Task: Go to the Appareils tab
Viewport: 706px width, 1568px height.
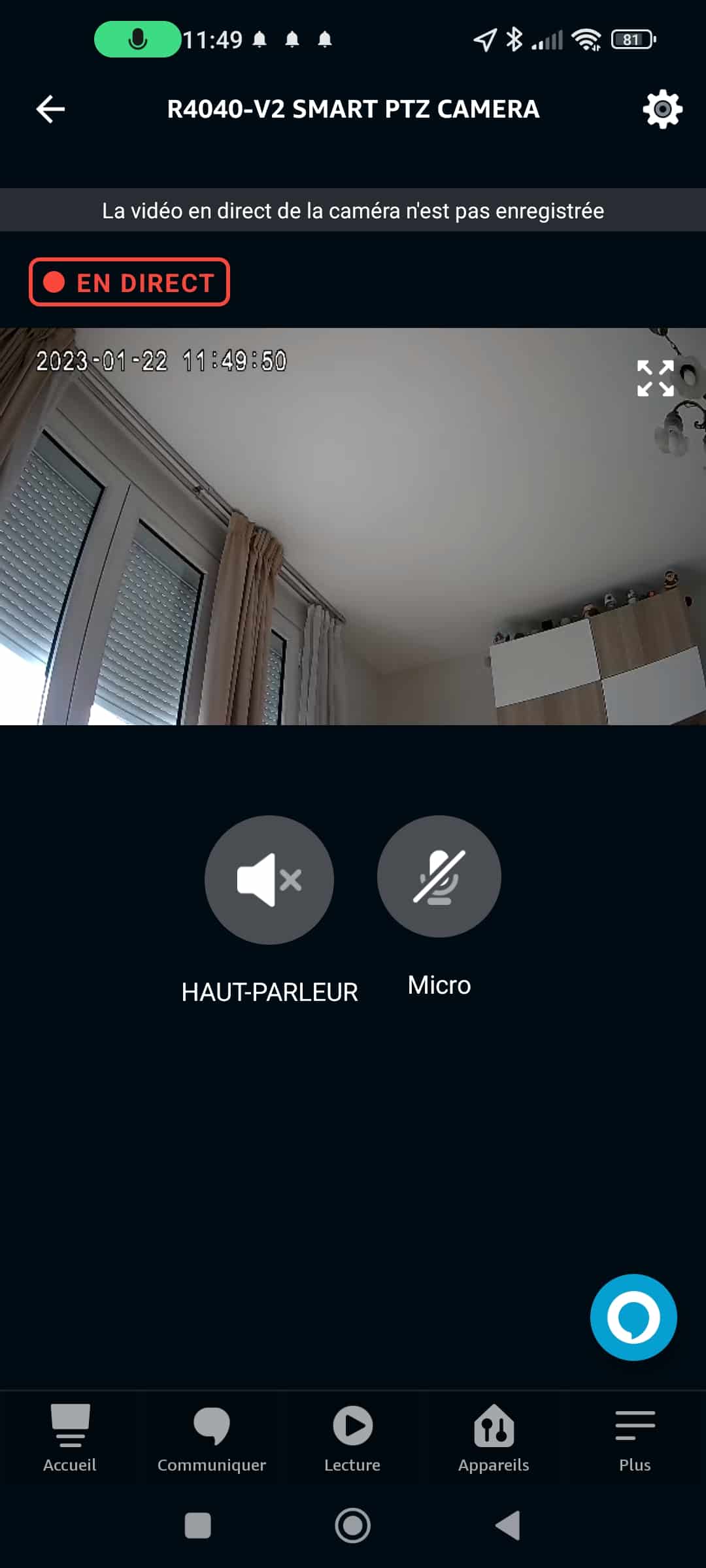Action: point(494,1438)
